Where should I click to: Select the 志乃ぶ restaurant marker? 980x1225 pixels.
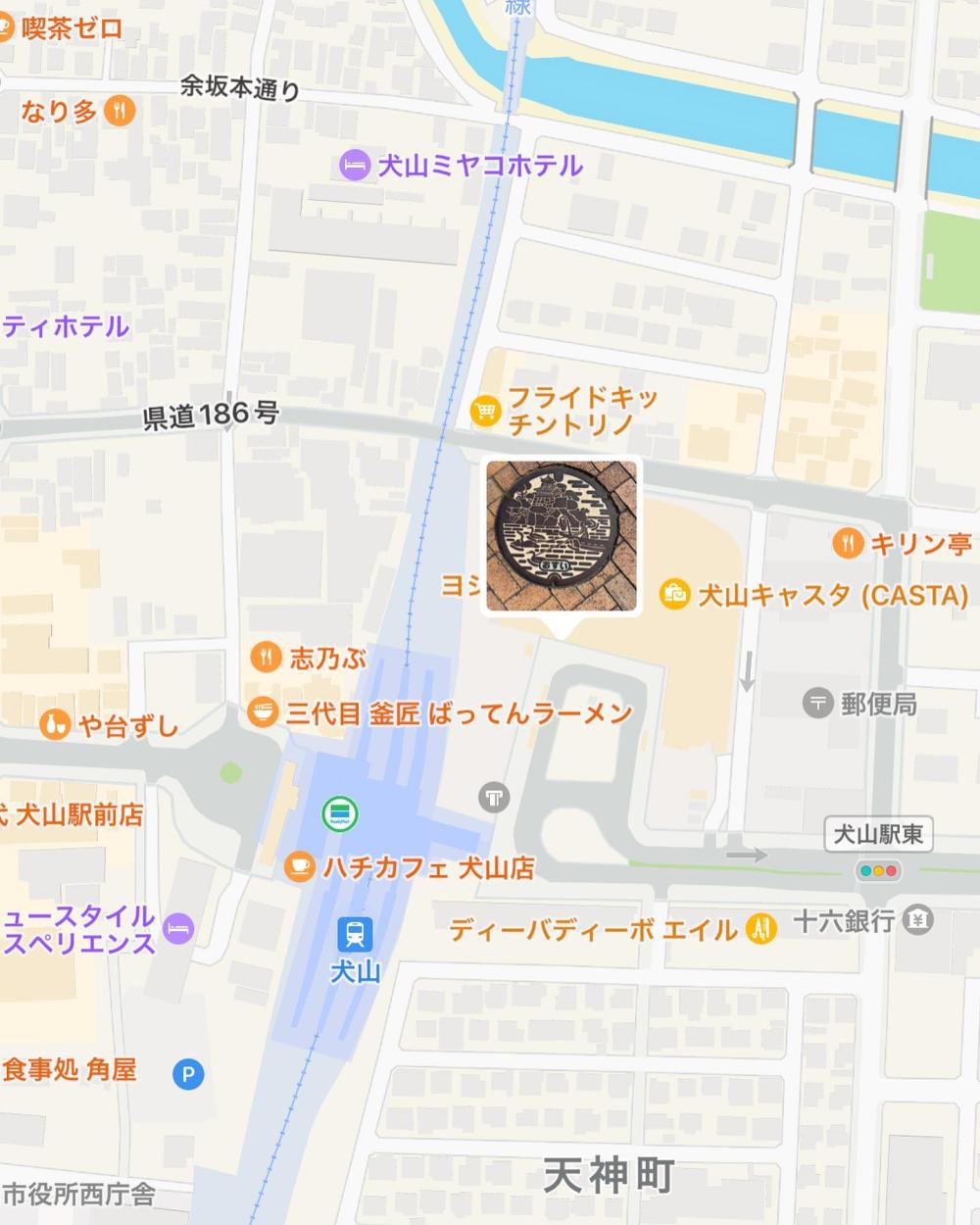(x=266, y=657)
